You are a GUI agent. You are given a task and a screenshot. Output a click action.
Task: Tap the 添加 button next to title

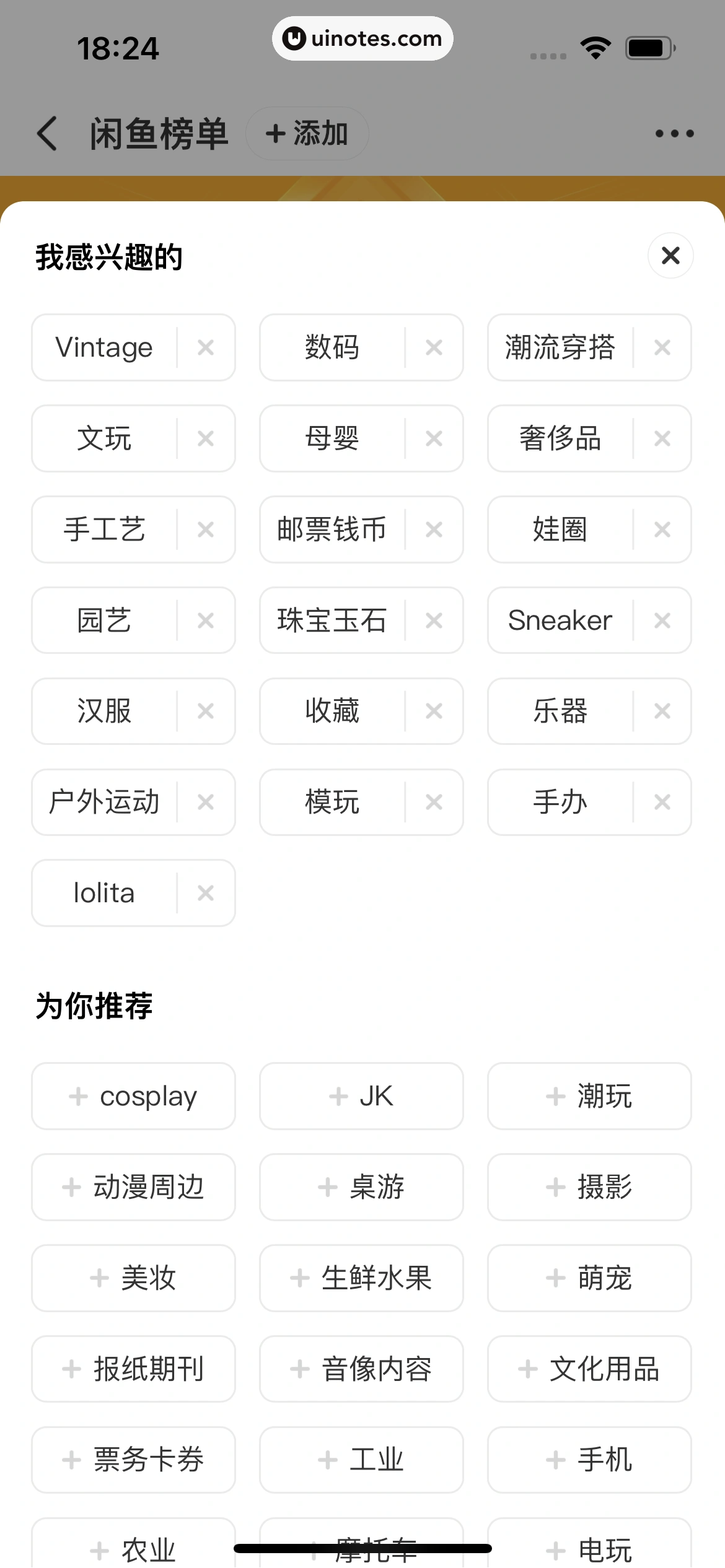click(306, 133)
